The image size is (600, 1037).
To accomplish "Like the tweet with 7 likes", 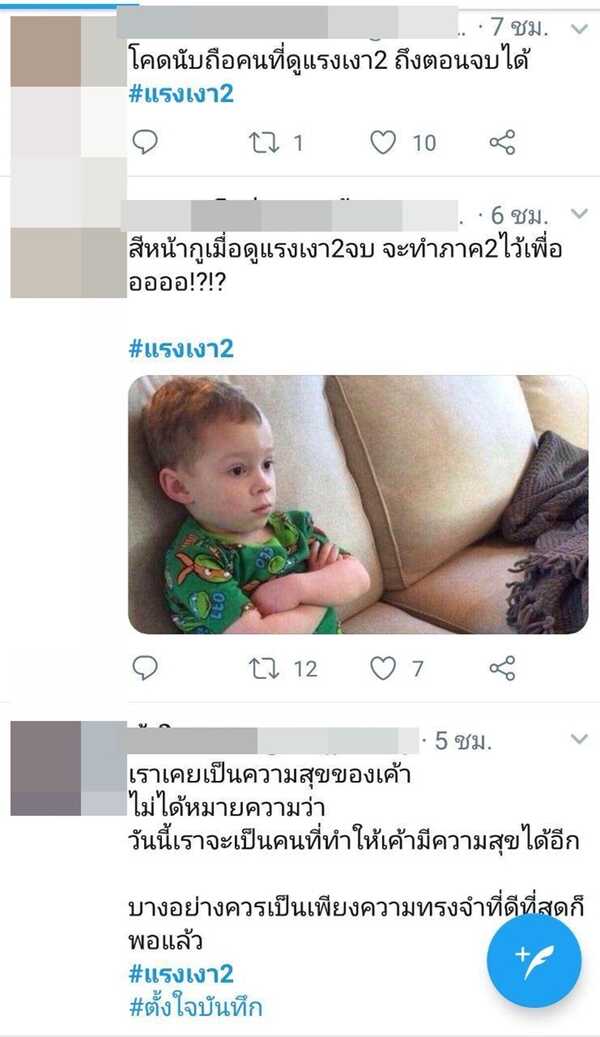I will coord(383,668).
